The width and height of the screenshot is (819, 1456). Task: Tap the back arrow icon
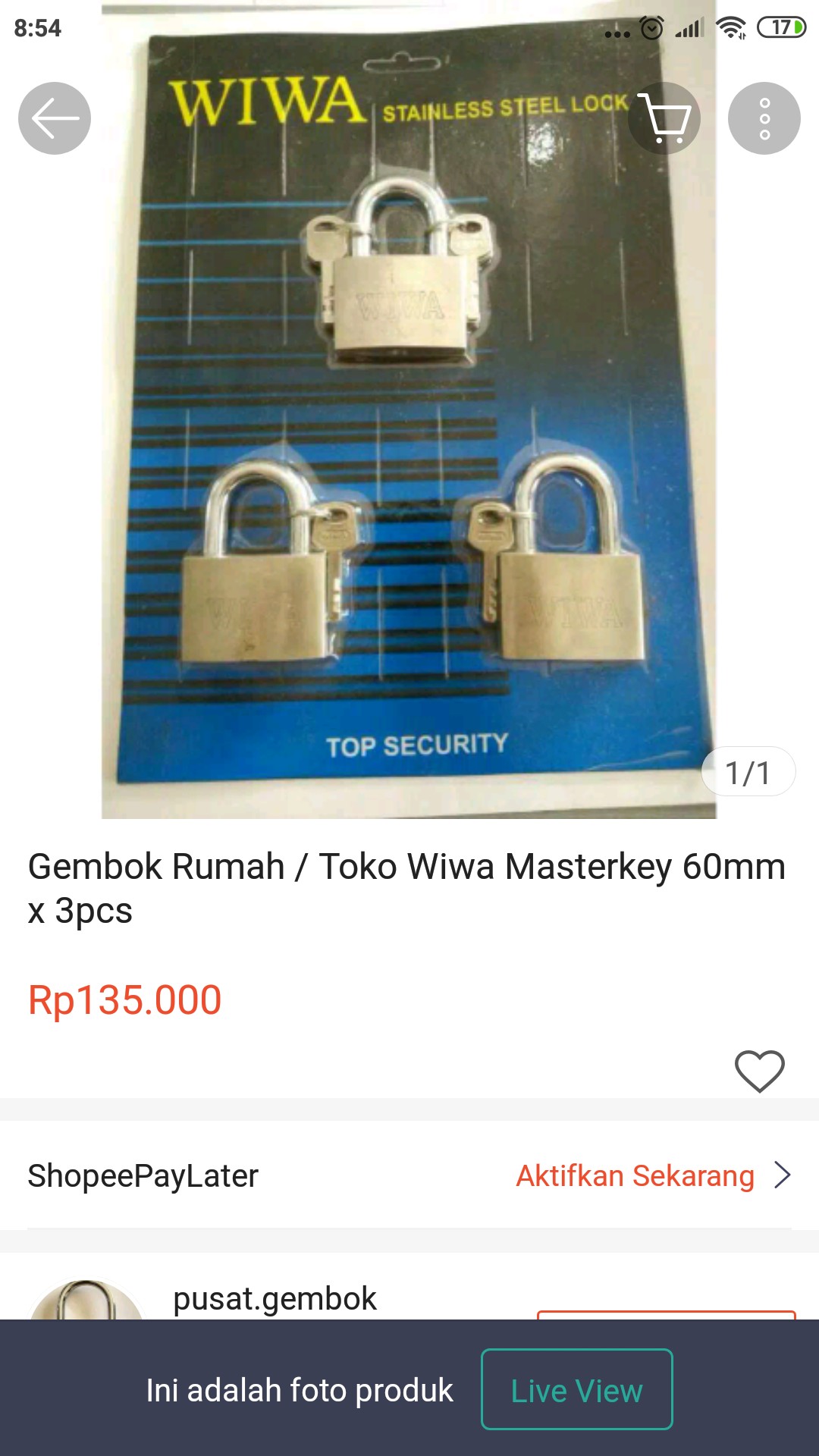(54, 118)
